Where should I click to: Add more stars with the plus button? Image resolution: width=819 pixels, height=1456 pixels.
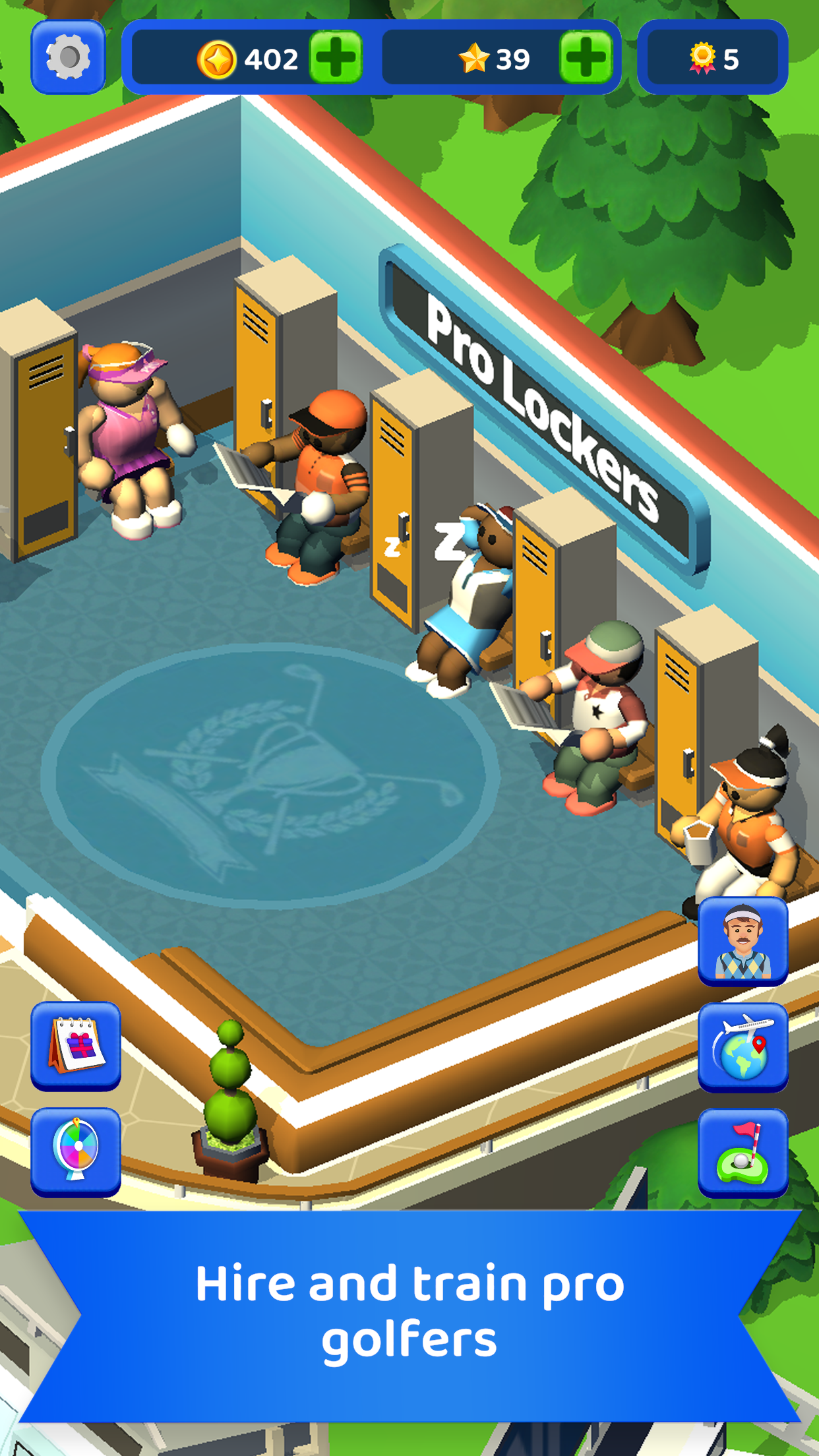pos(586,57)
